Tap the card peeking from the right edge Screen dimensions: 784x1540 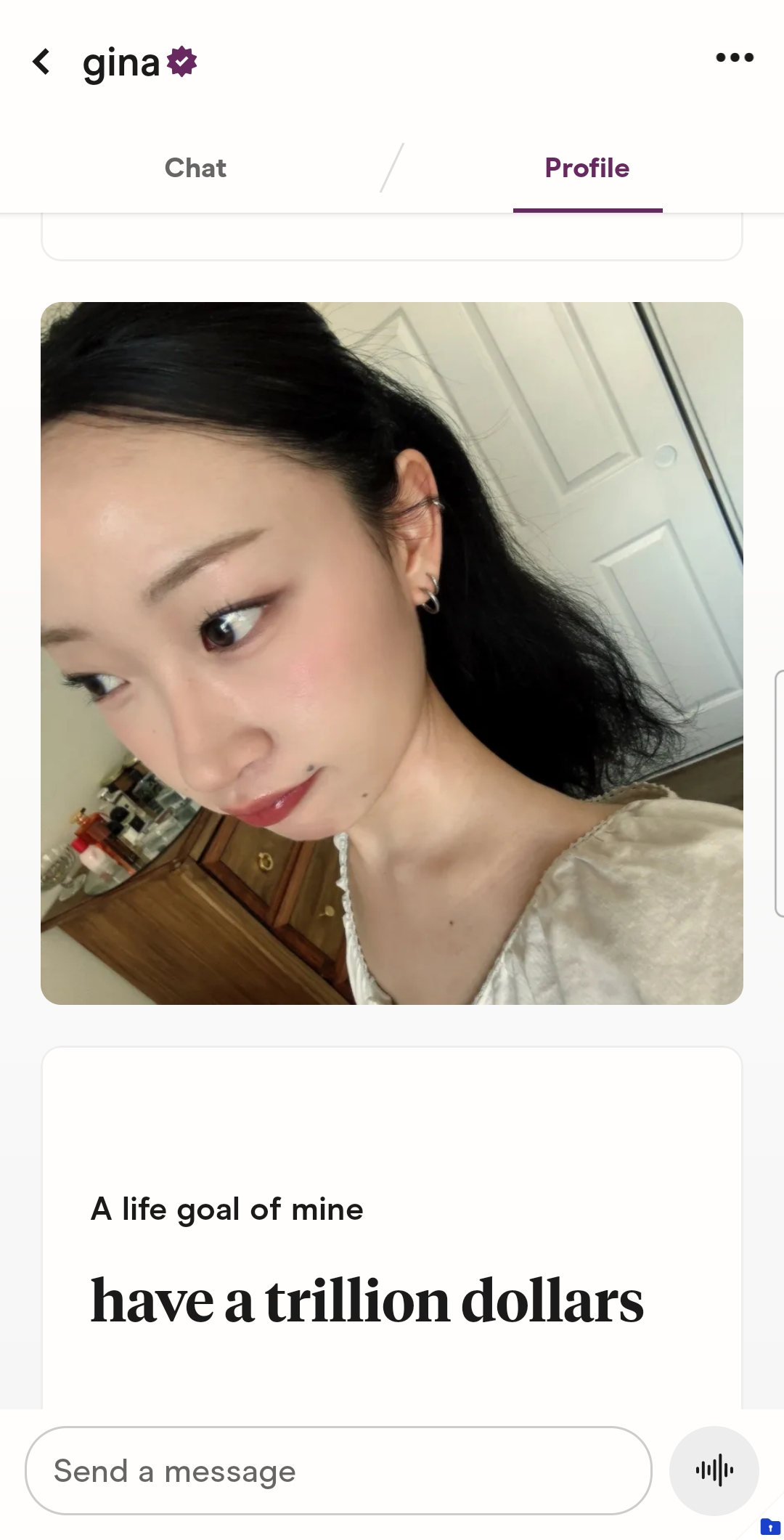pos(780,784)
